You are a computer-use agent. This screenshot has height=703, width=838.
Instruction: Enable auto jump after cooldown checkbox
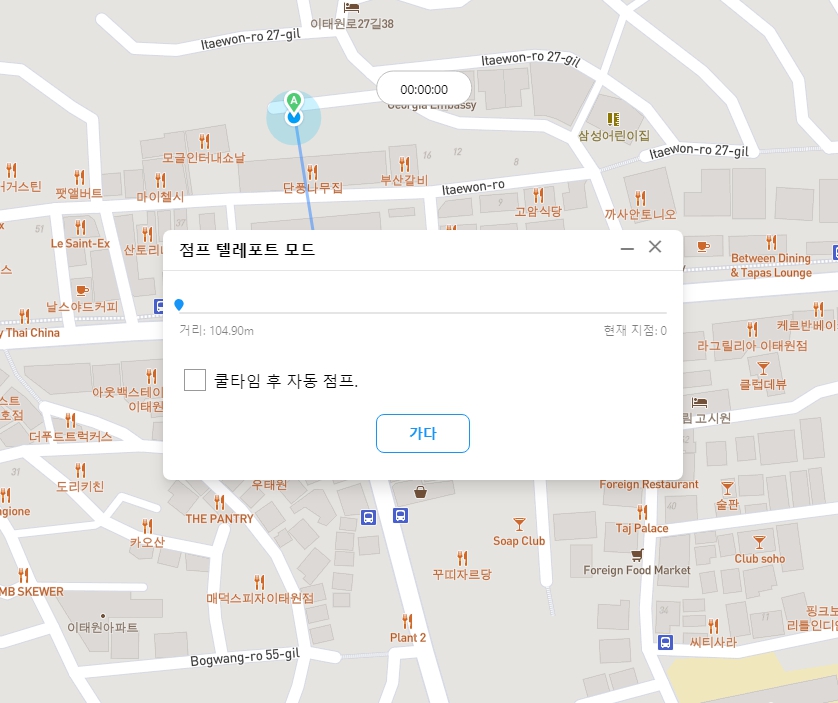(x=196, y=380)
